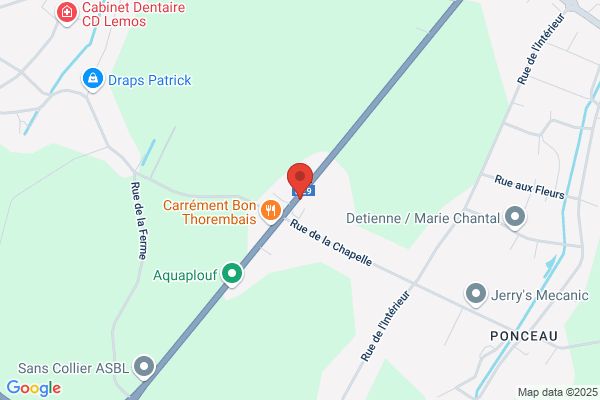Open the Draps Patrick shop marker
Image resolution: width=600 pixels, height=400 pixels.
[x=93, y=80]
